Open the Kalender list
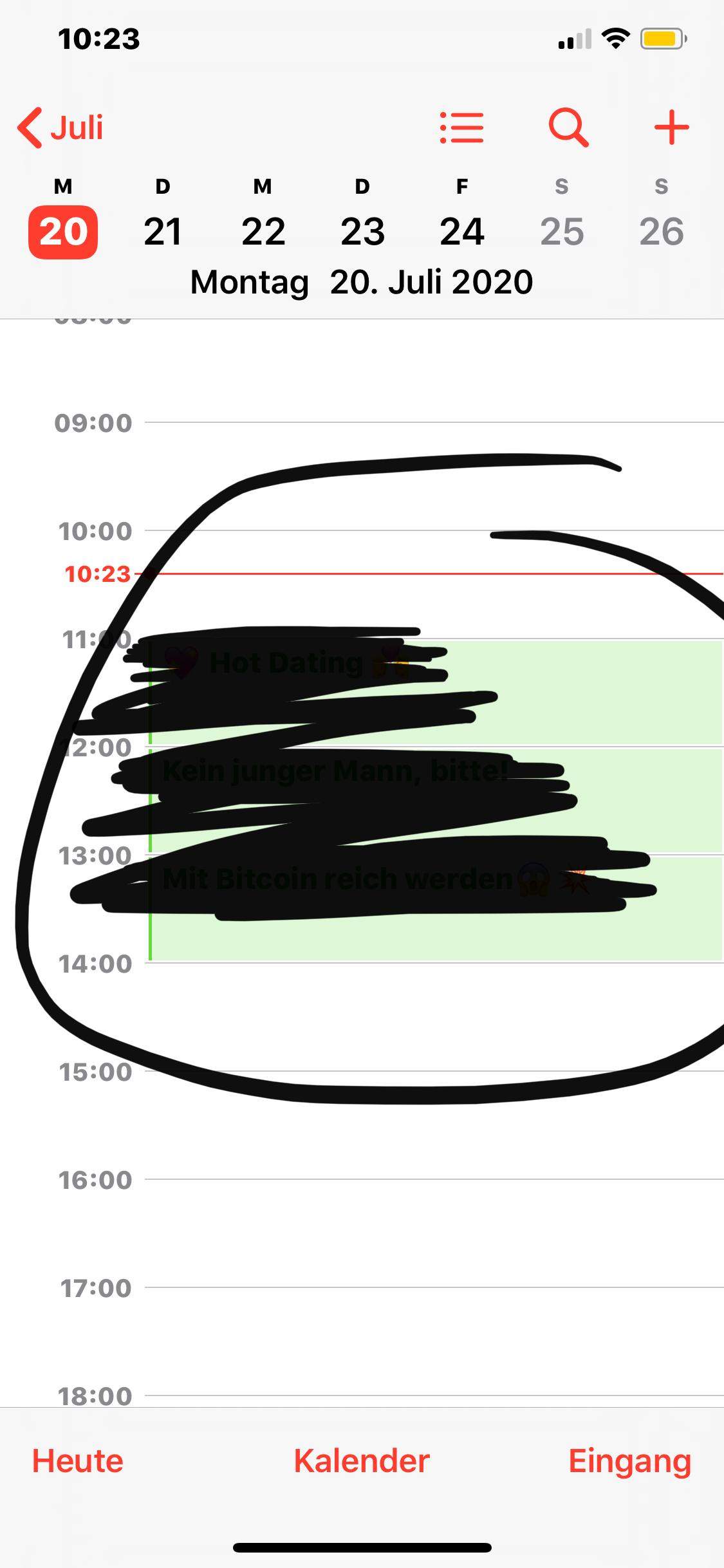This screenshot has height=1568, width=724. pos(362,1461)
